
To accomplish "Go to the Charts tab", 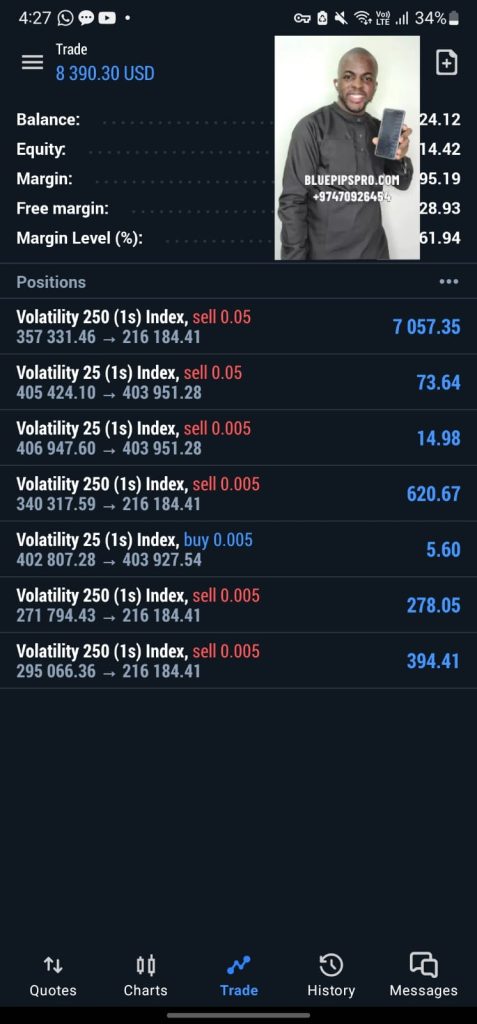I will [146, 976].
